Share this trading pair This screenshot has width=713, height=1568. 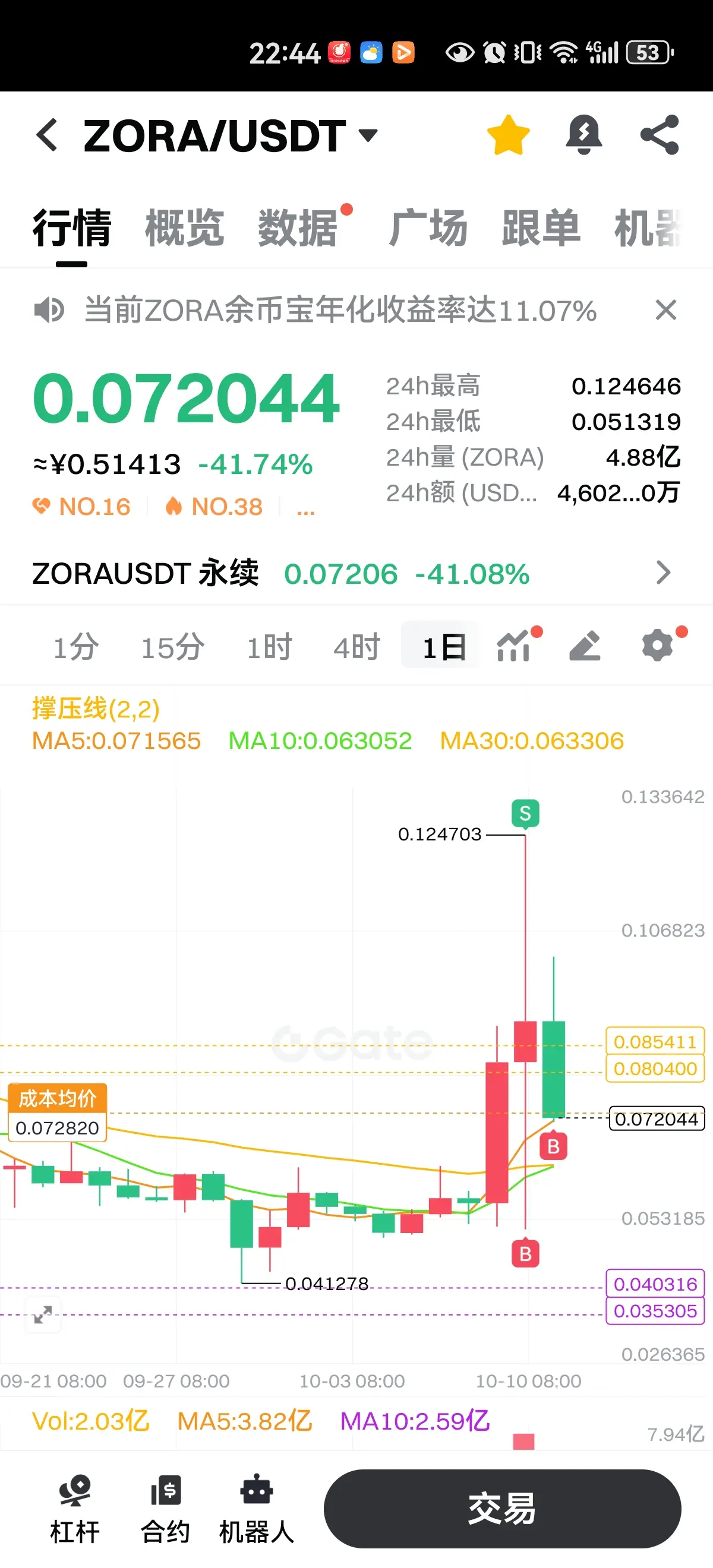[660, 134]
